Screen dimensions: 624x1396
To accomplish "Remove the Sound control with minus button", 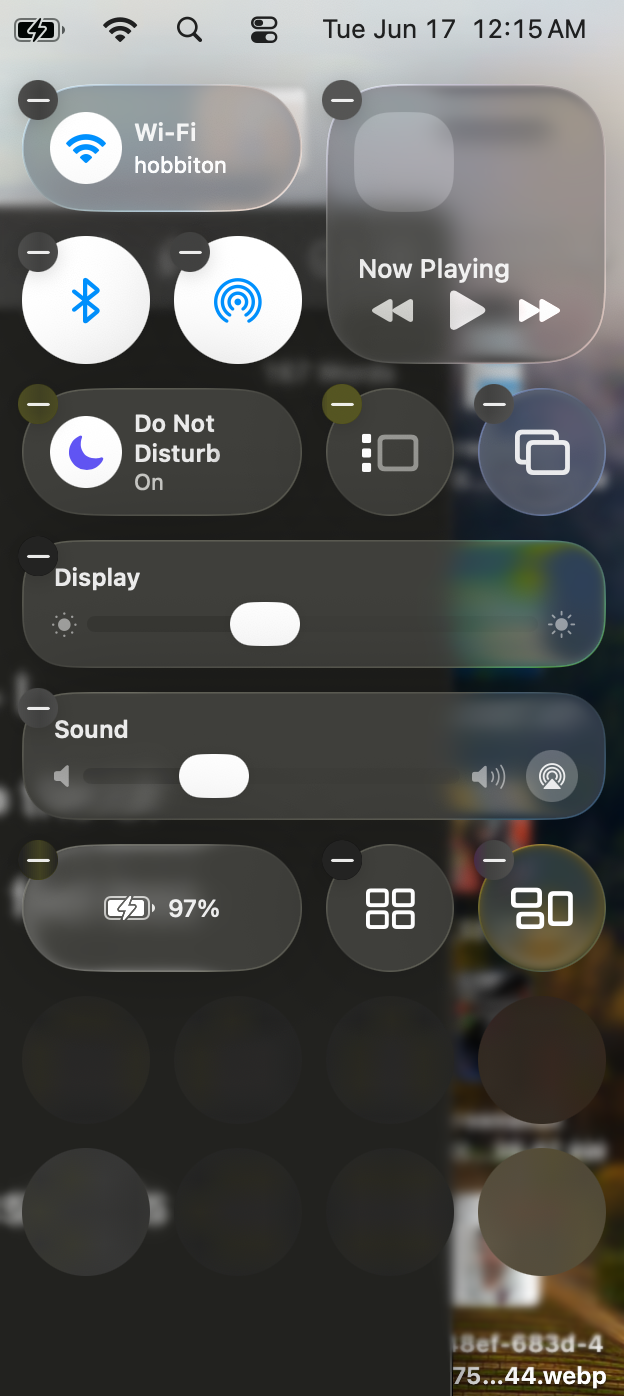I will (x=38, y=708).
